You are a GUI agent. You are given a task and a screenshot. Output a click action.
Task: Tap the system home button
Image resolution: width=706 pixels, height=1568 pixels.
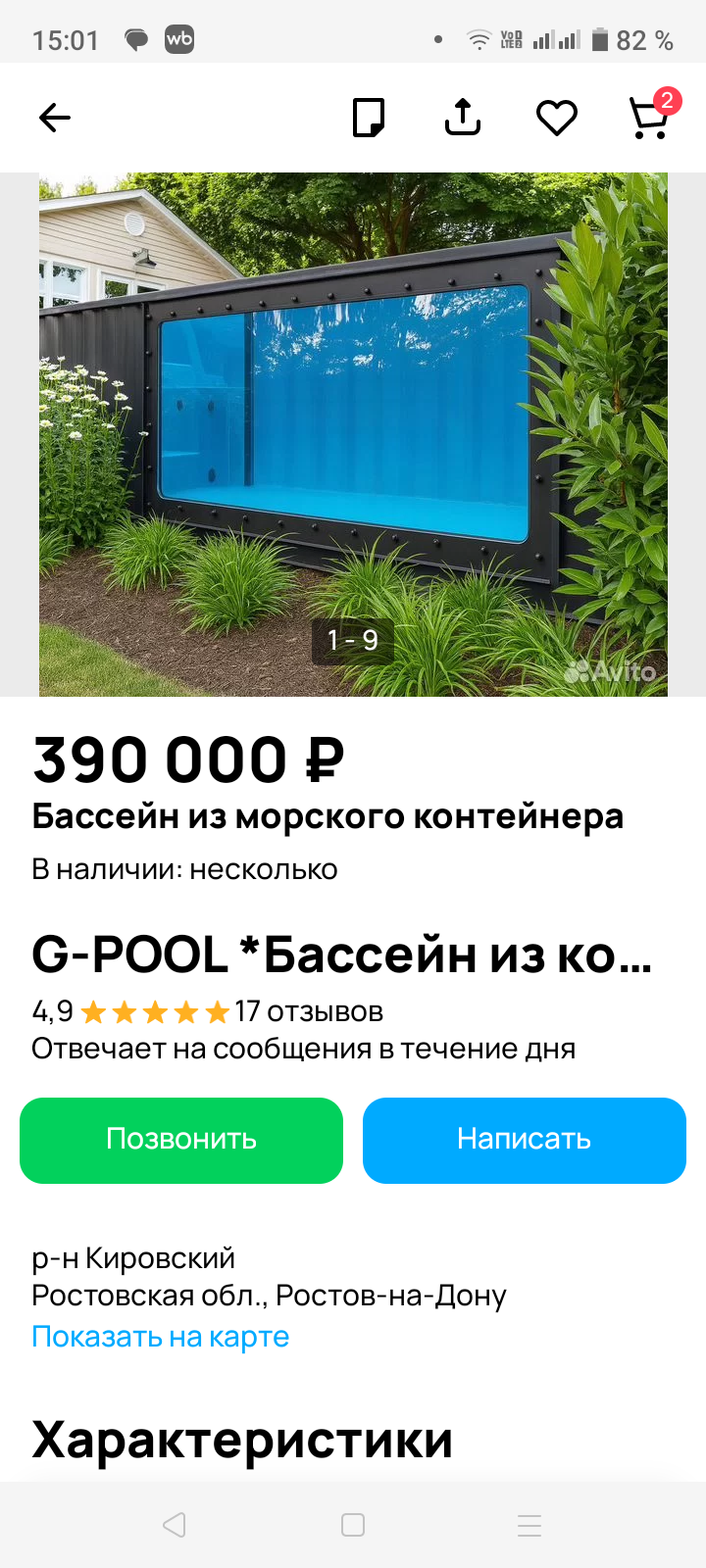click(x=353, y=1525)
